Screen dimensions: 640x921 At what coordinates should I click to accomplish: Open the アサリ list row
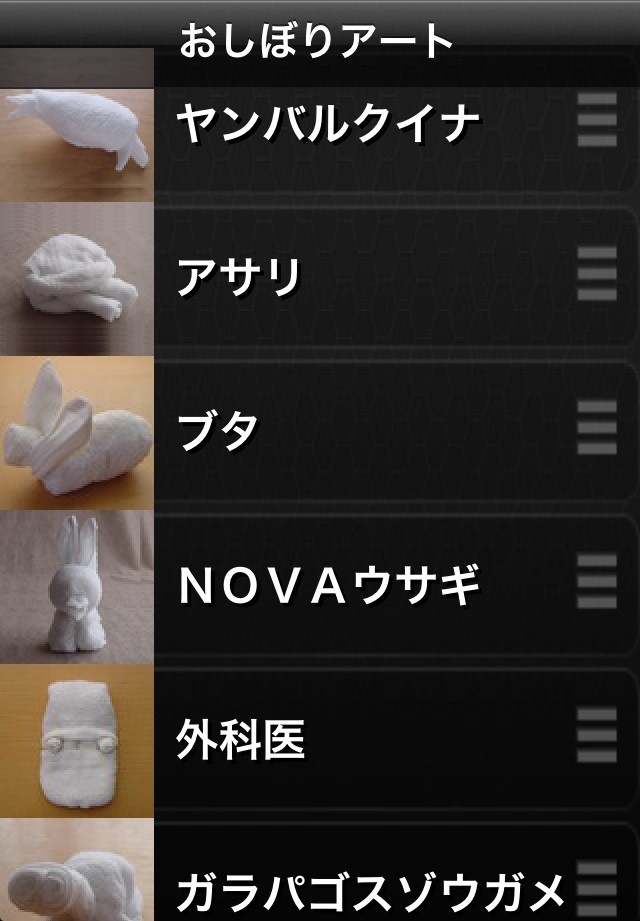click(x=320, y=278)
